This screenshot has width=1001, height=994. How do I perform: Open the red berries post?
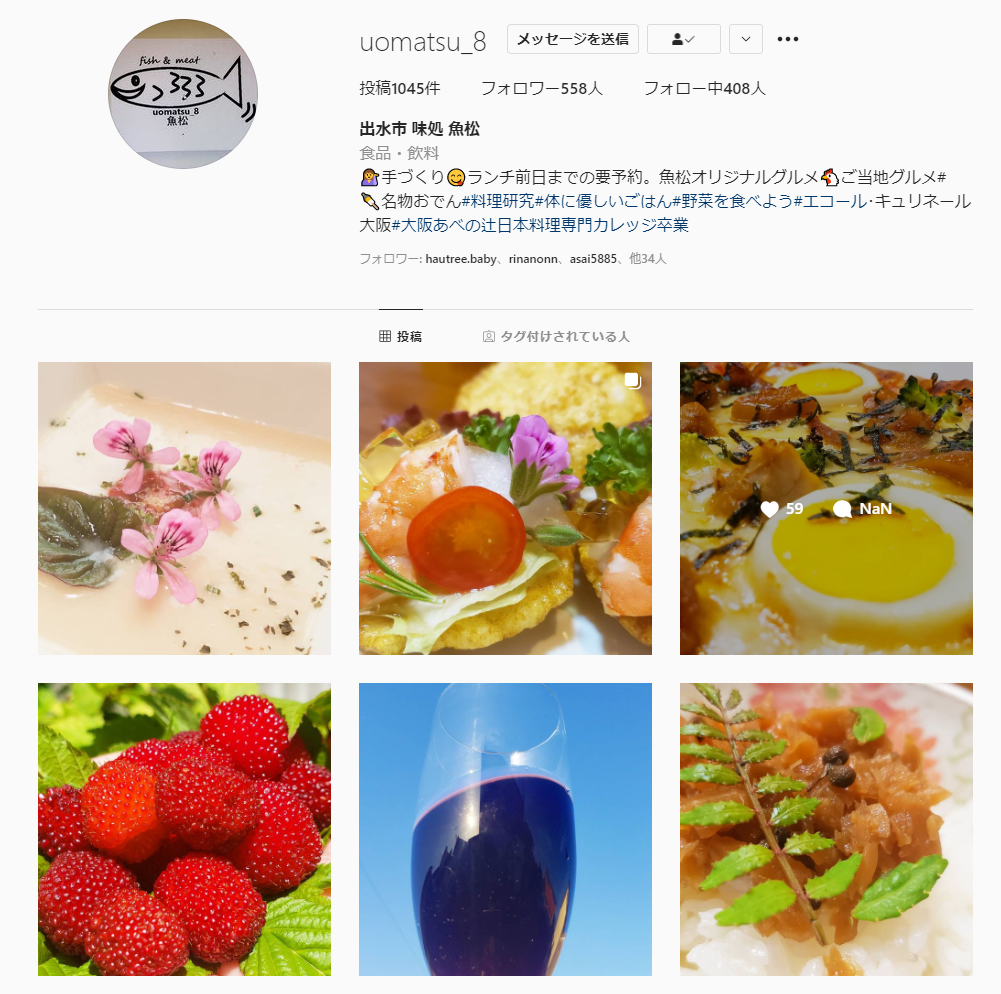[184, 829]
